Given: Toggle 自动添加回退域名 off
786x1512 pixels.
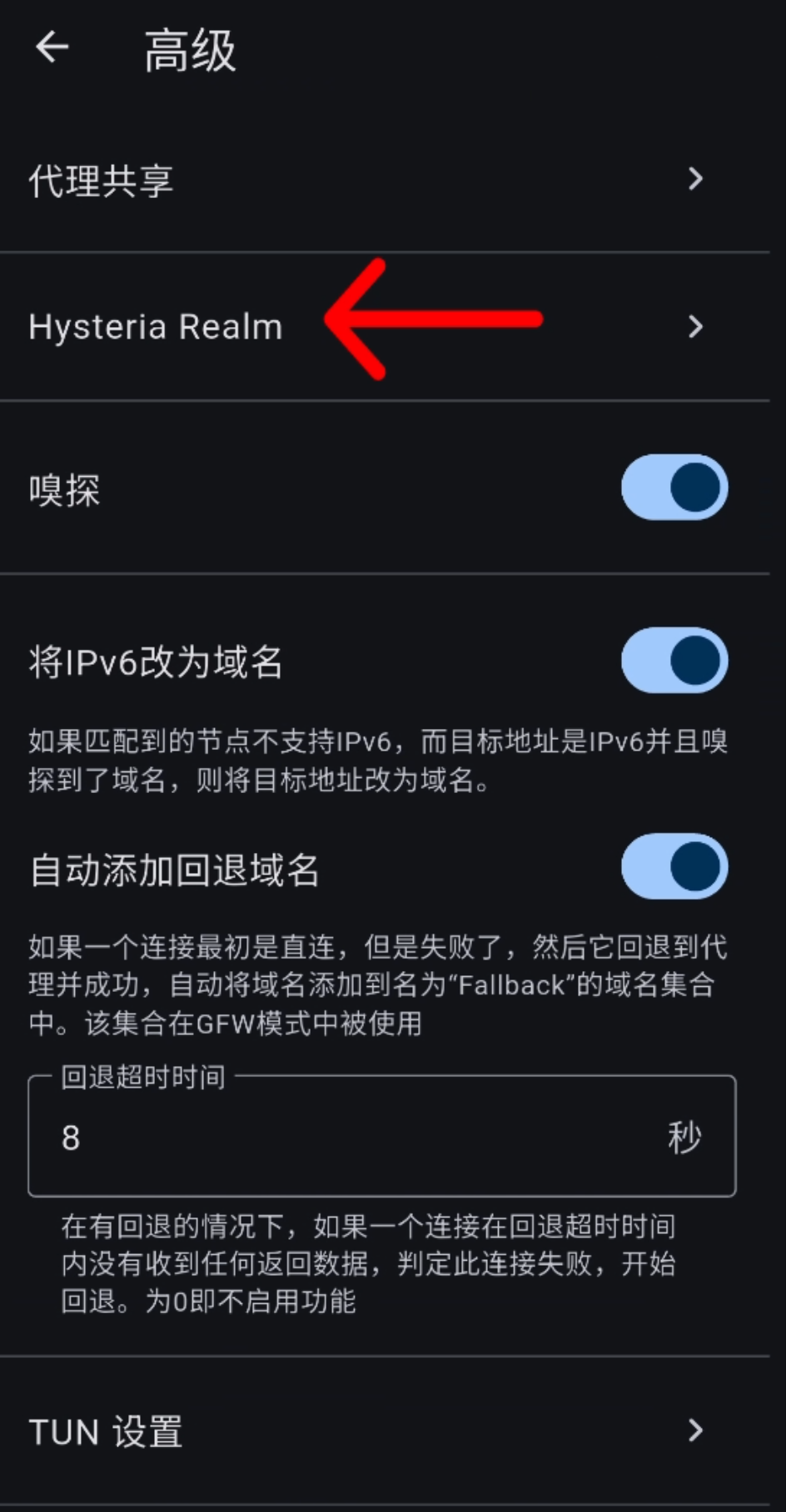Looking at the screenshot, I should tap(674, 867).
